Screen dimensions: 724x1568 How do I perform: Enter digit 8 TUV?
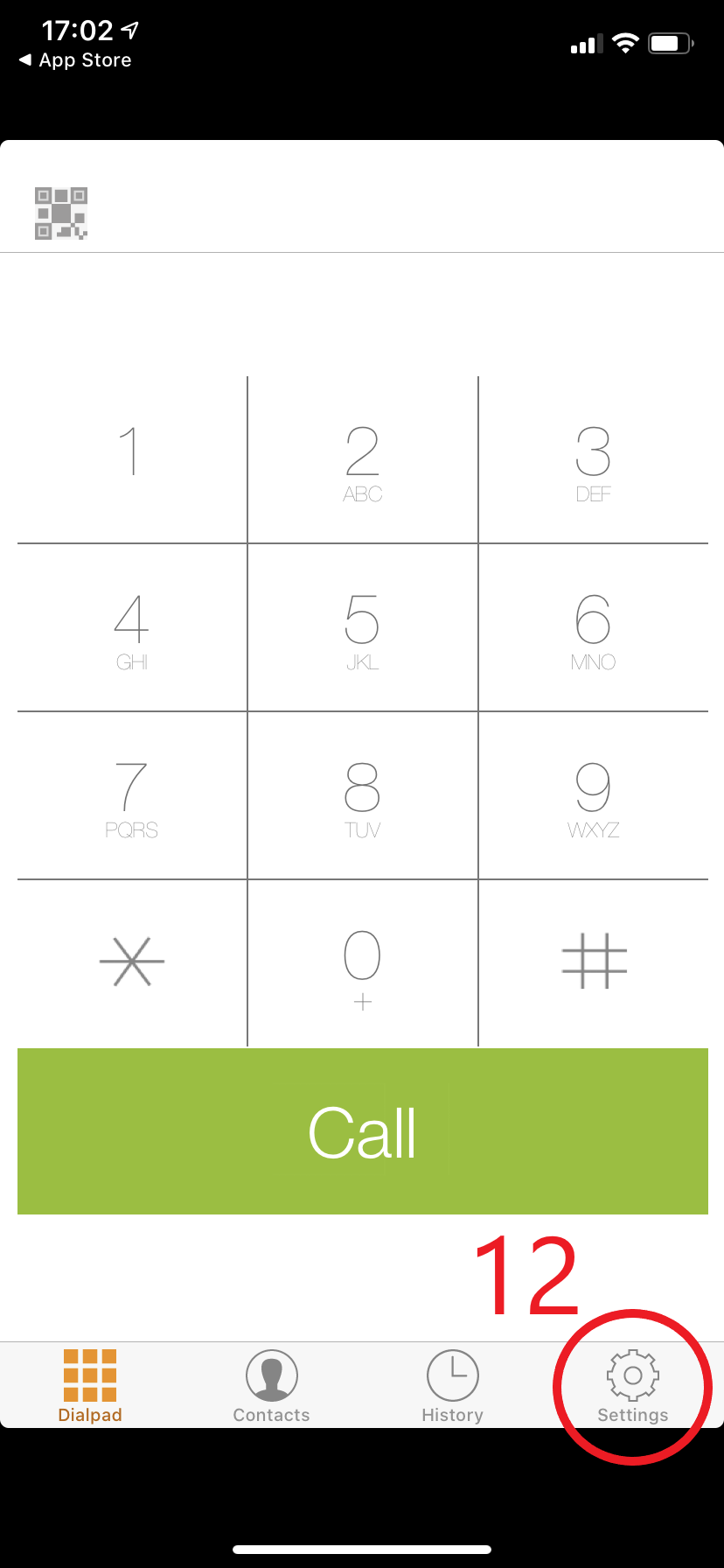tap(363, 795)
